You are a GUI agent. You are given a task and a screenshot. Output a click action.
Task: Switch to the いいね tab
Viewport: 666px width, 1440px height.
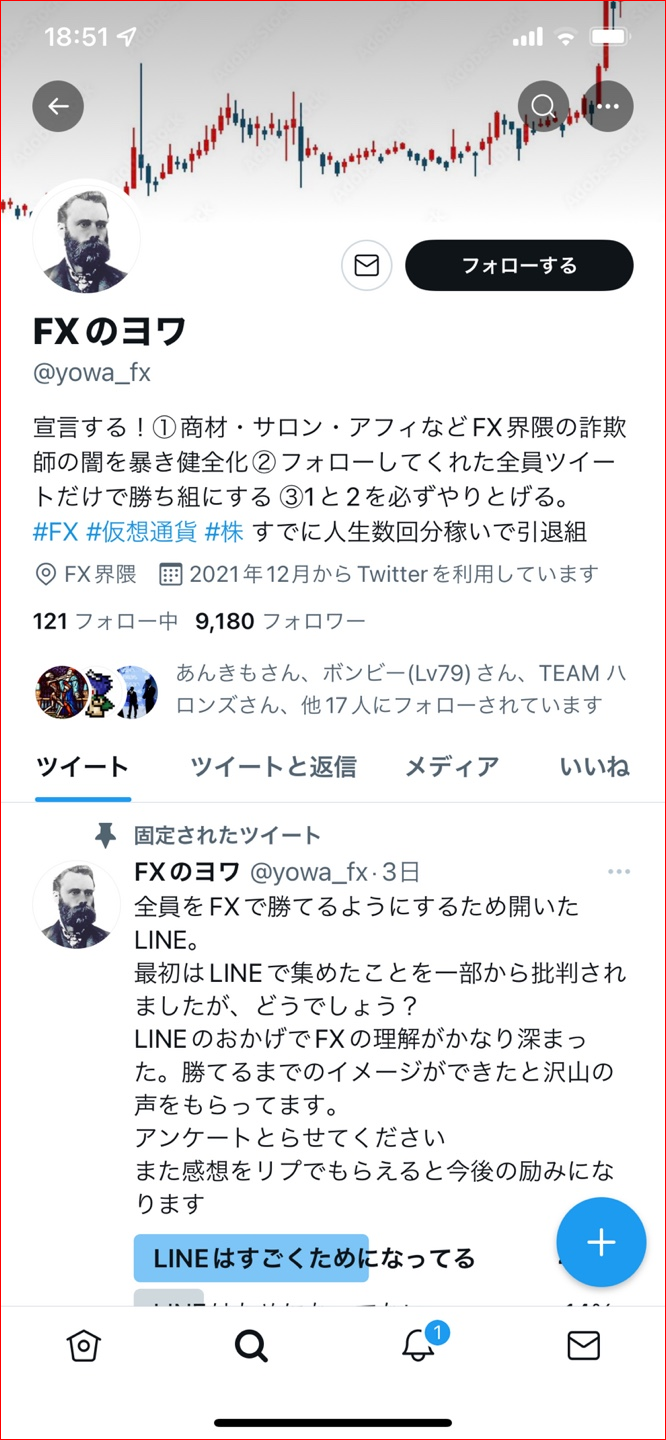(x=594, y=767)
